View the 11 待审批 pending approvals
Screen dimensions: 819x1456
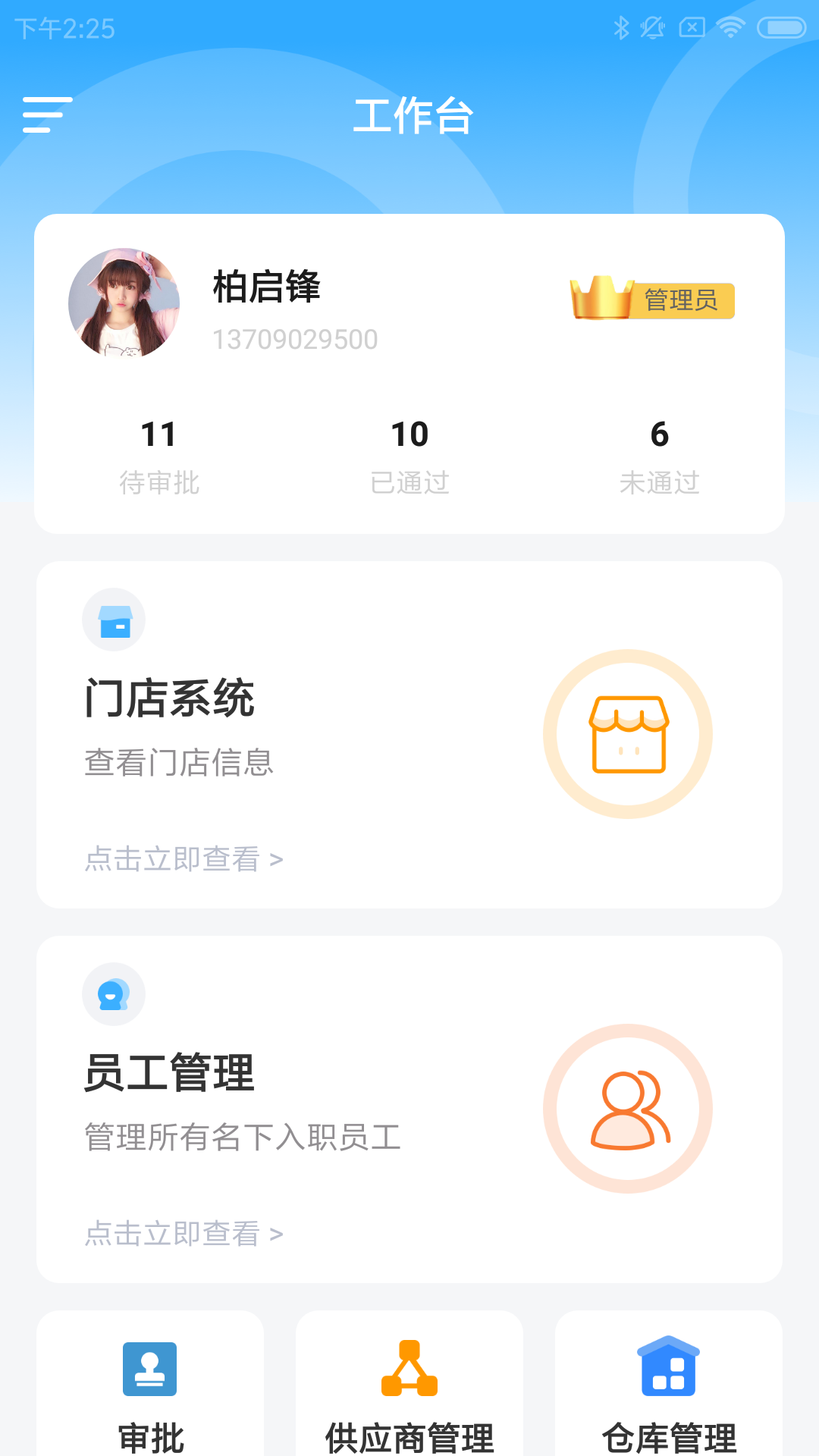click(159, 457)
